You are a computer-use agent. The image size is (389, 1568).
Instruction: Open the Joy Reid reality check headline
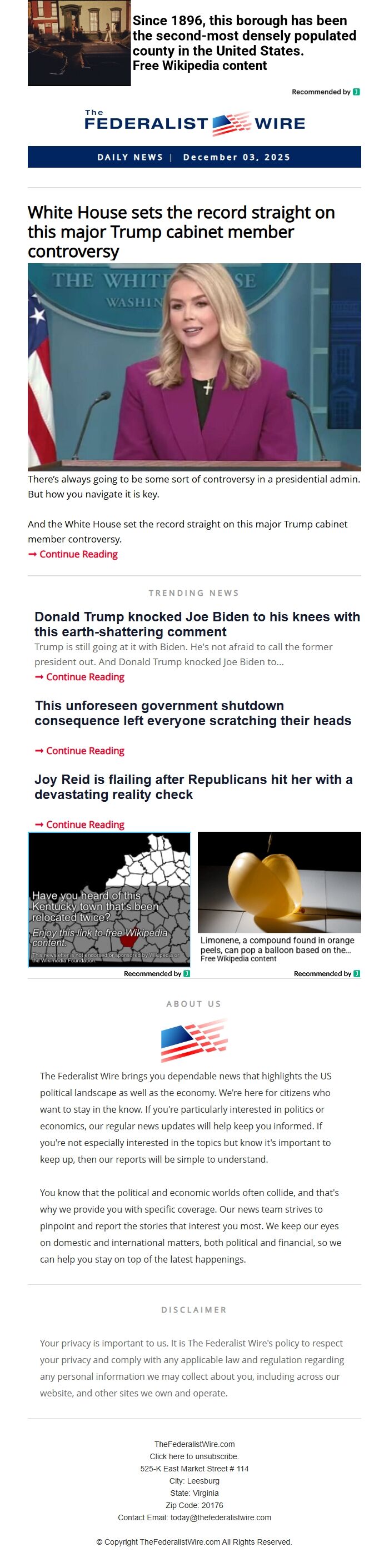coord(193,786)
